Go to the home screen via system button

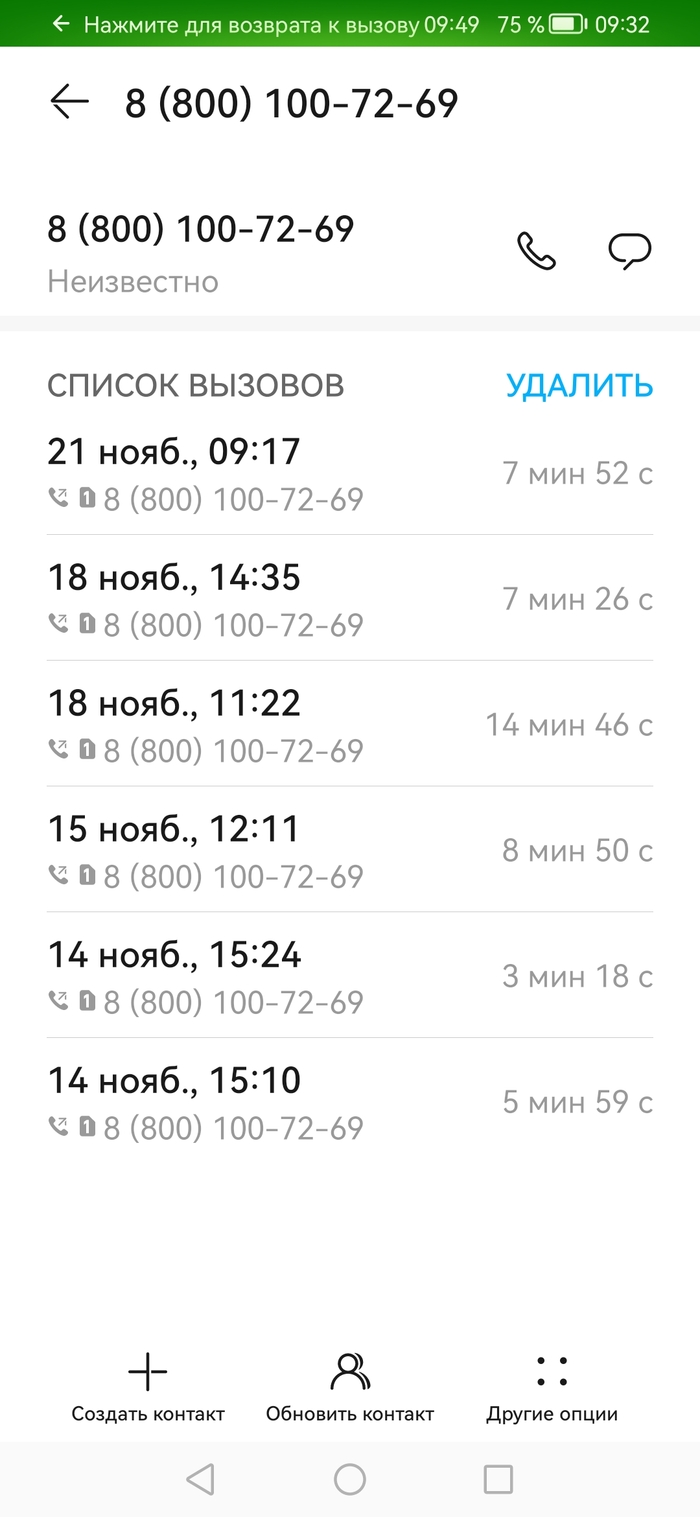pyautogui.click(x=350, y=1479)
